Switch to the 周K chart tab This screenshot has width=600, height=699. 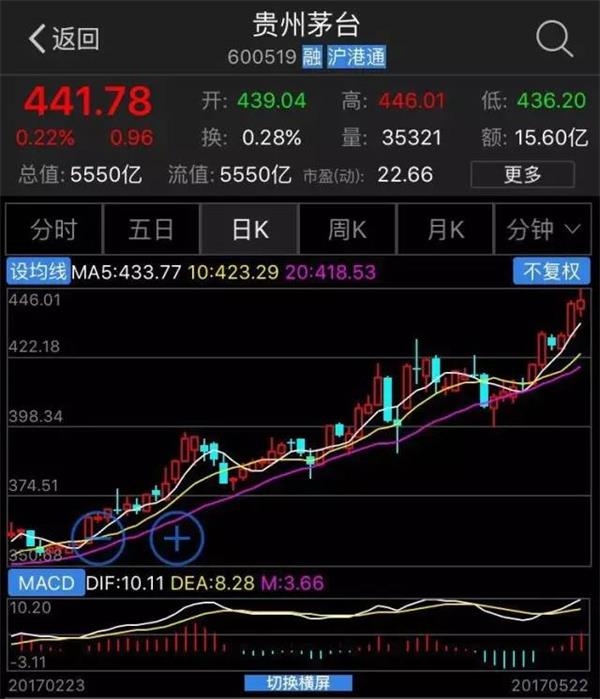pyautogui.click(x=347, y=230)
